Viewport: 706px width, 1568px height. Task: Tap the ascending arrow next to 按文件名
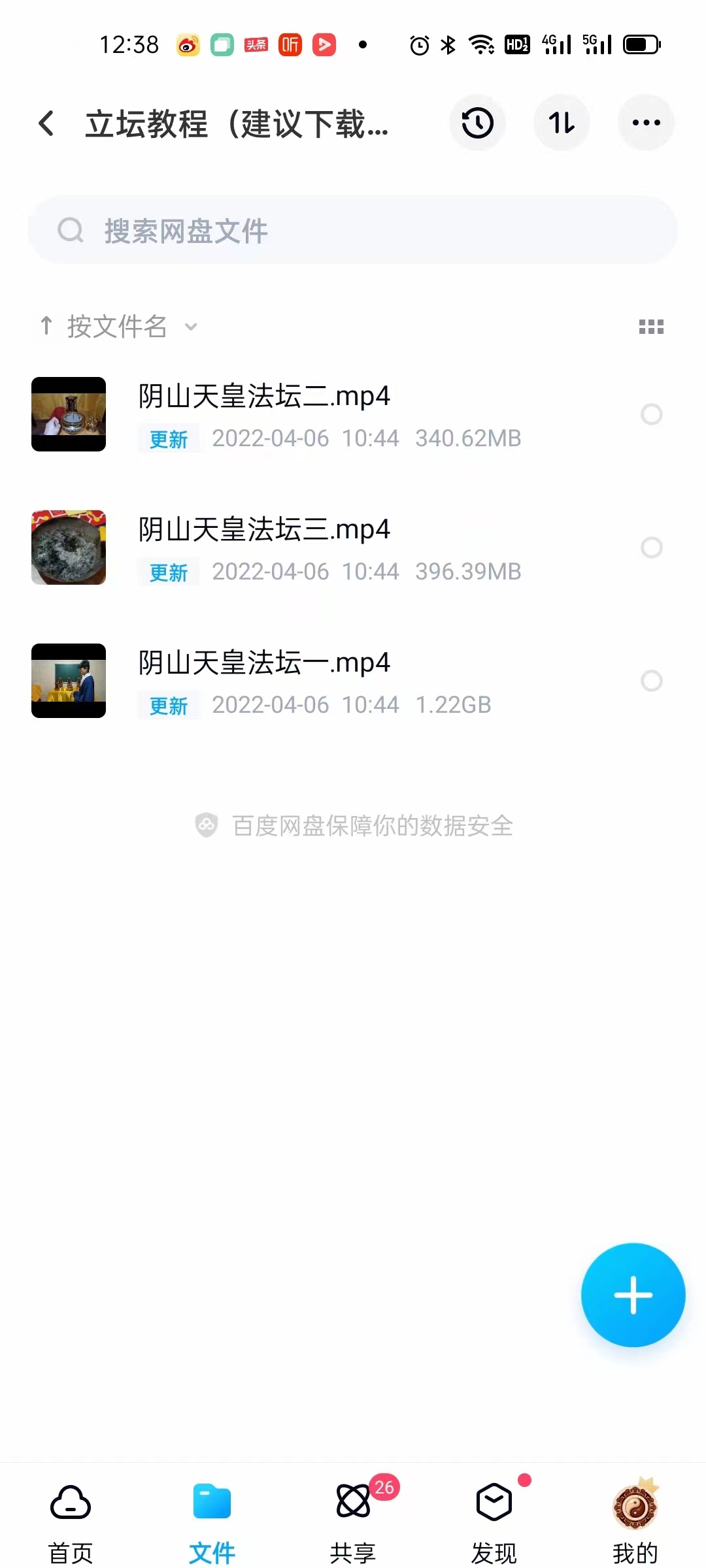46,327
